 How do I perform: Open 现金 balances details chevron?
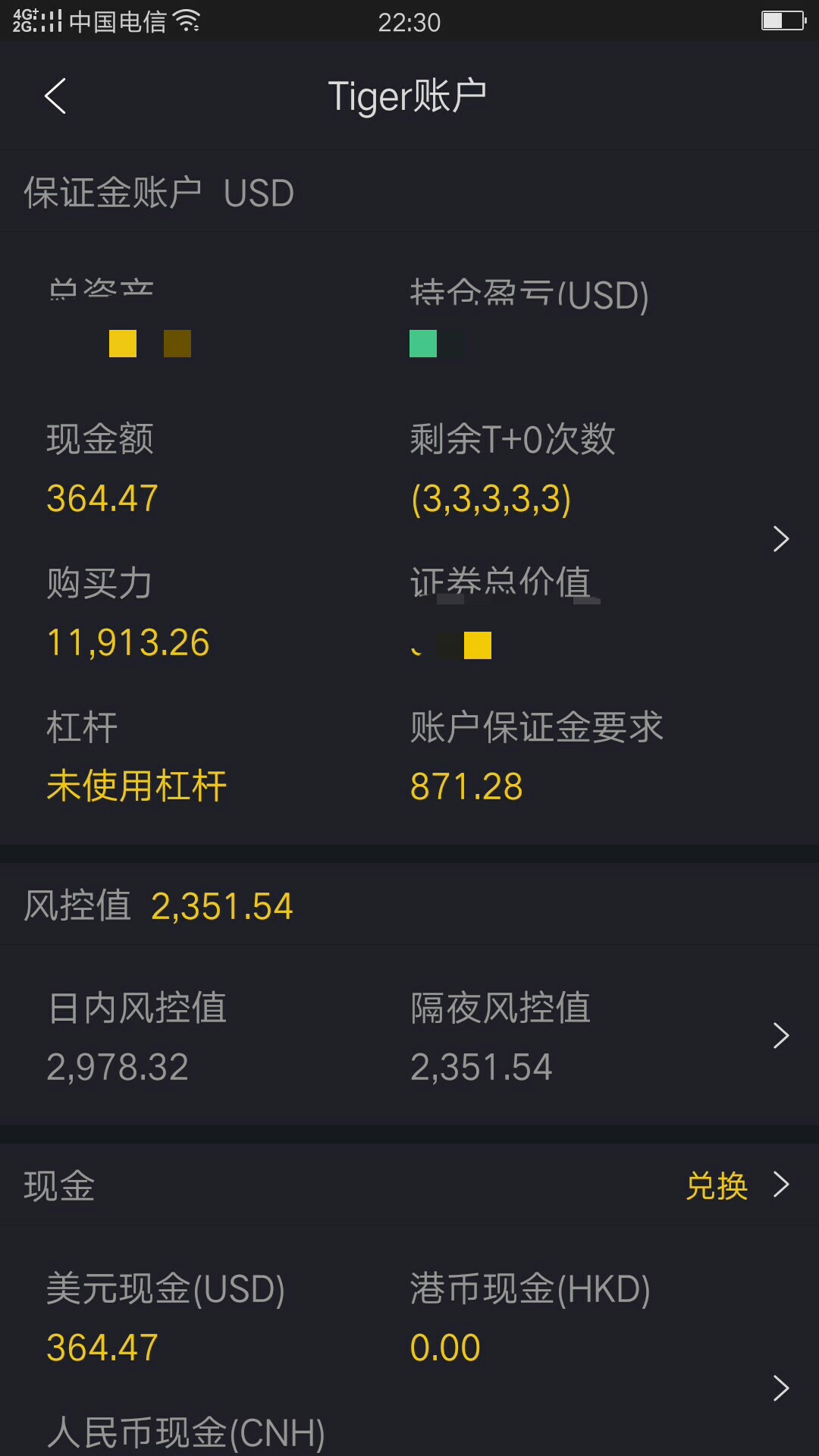[780, 1388]
